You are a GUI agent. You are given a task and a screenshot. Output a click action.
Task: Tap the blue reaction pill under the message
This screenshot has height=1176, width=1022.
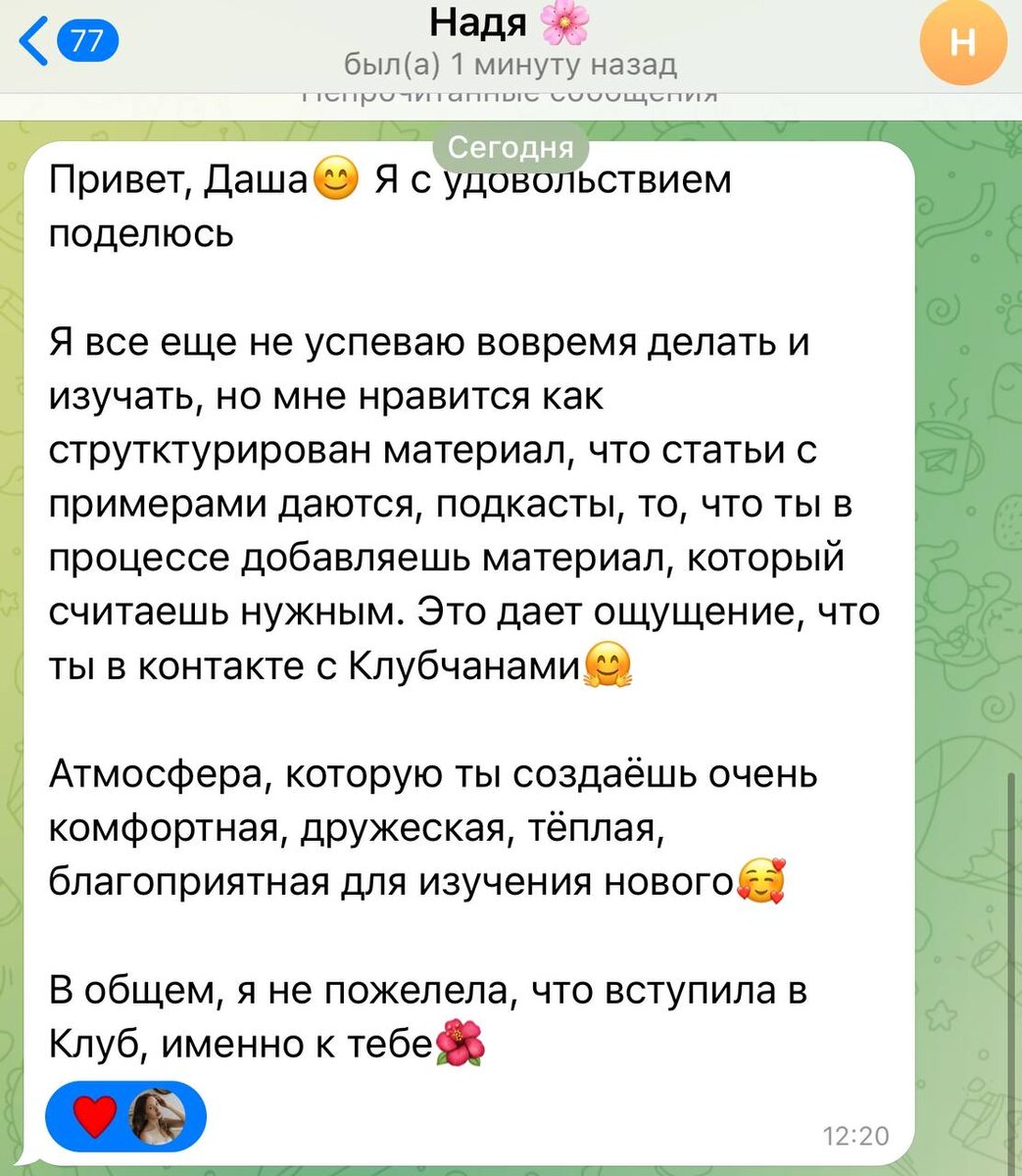(x=124, y=1114)
